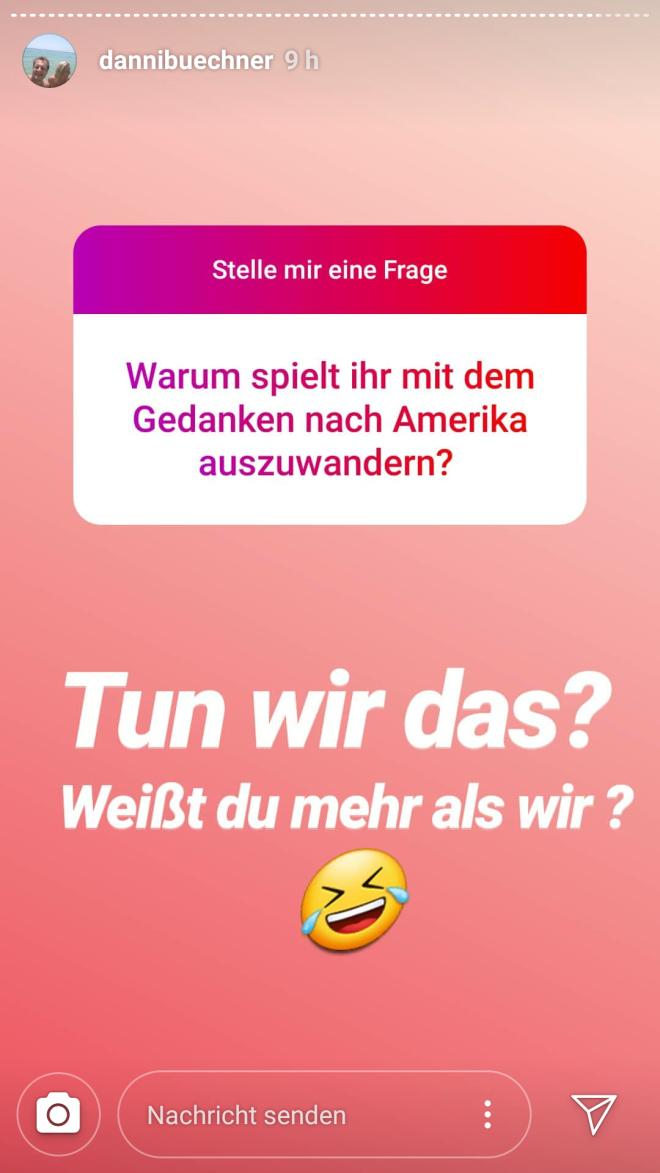Open the dannibuechner username link
Image resolution: width=660 pixels, height=1173 pixels.
coord(185,60)
